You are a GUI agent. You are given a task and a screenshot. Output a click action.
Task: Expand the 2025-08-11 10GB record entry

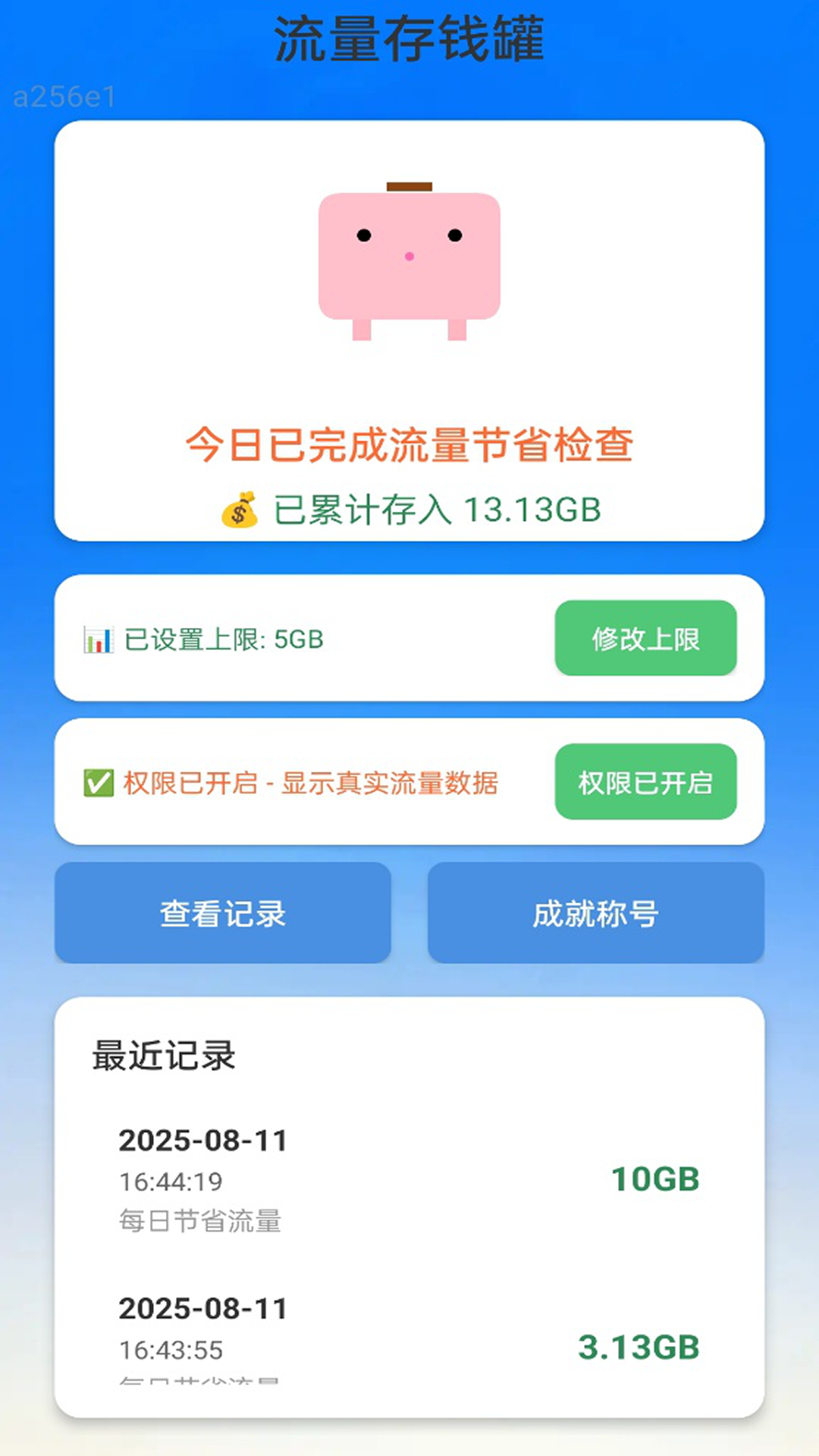(x=409, y=1178)
